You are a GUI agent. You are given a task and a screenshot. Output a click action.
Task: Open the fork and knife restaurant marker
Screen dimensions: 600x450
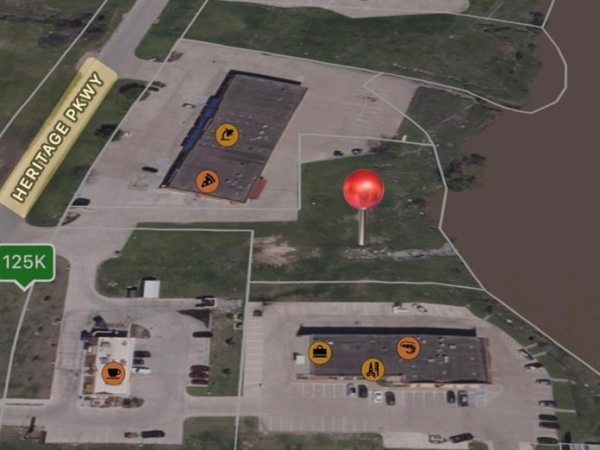pyautogui.click(x=373, y=369)
